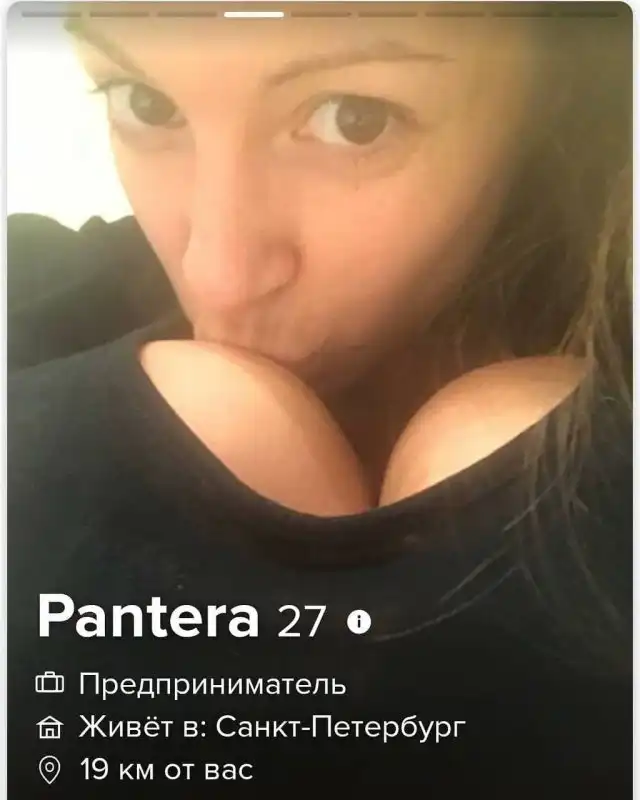Open Pantera's profile info icon

(x=358, y=622)
